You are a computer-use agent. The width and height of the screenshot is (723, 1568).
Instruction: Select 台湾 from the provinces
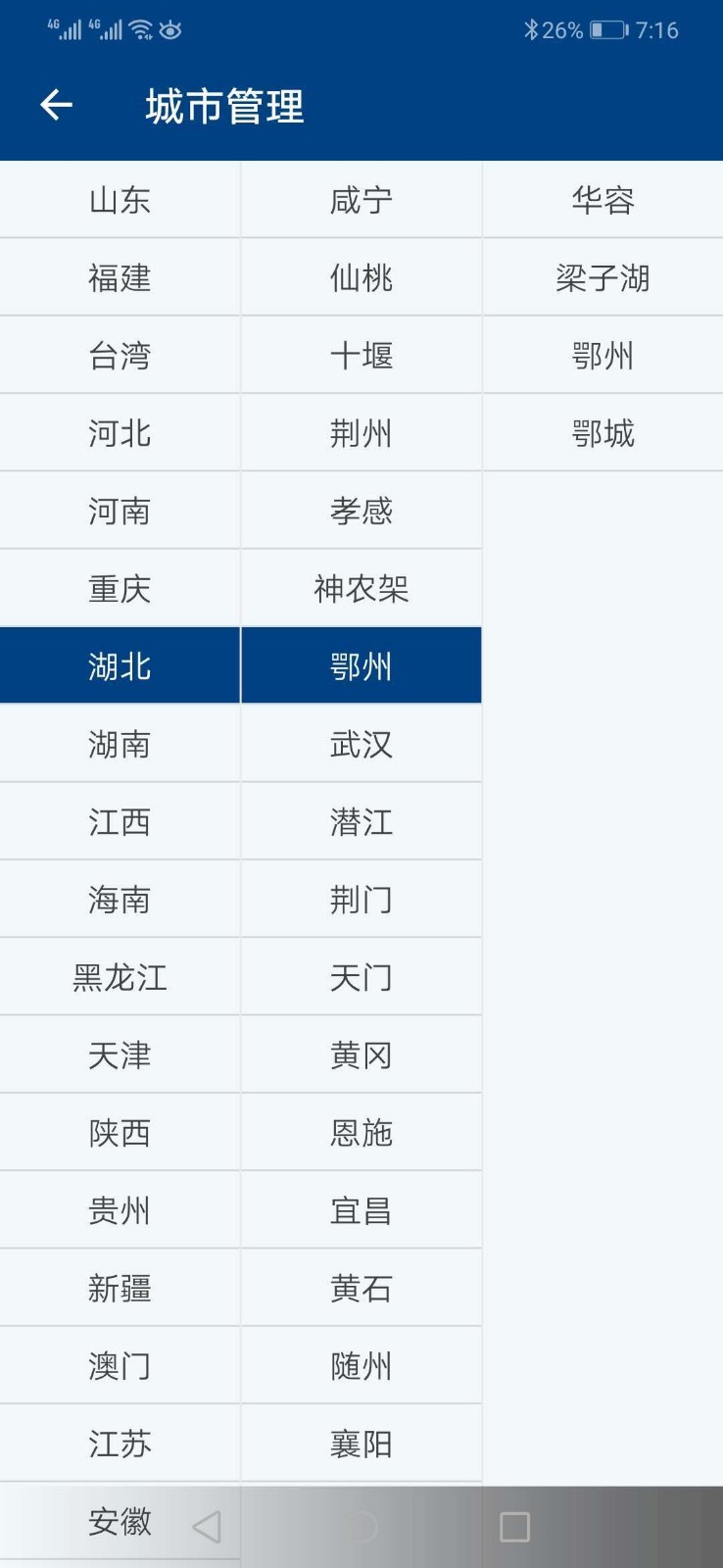pyautogui.click(x=120, y=355)
